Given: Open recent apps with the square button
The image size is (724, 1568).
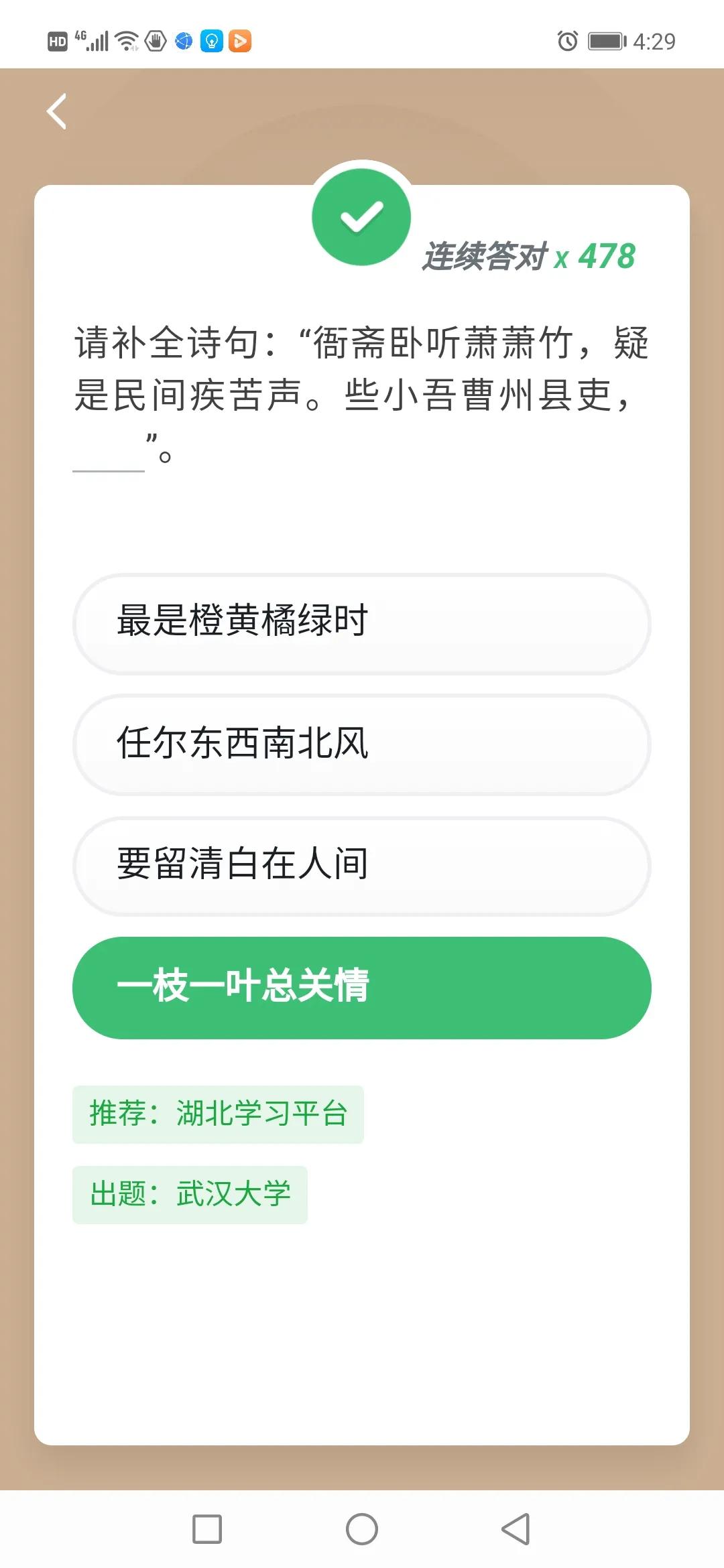Looking at the screenshot, I should (x=207, y=1529).
